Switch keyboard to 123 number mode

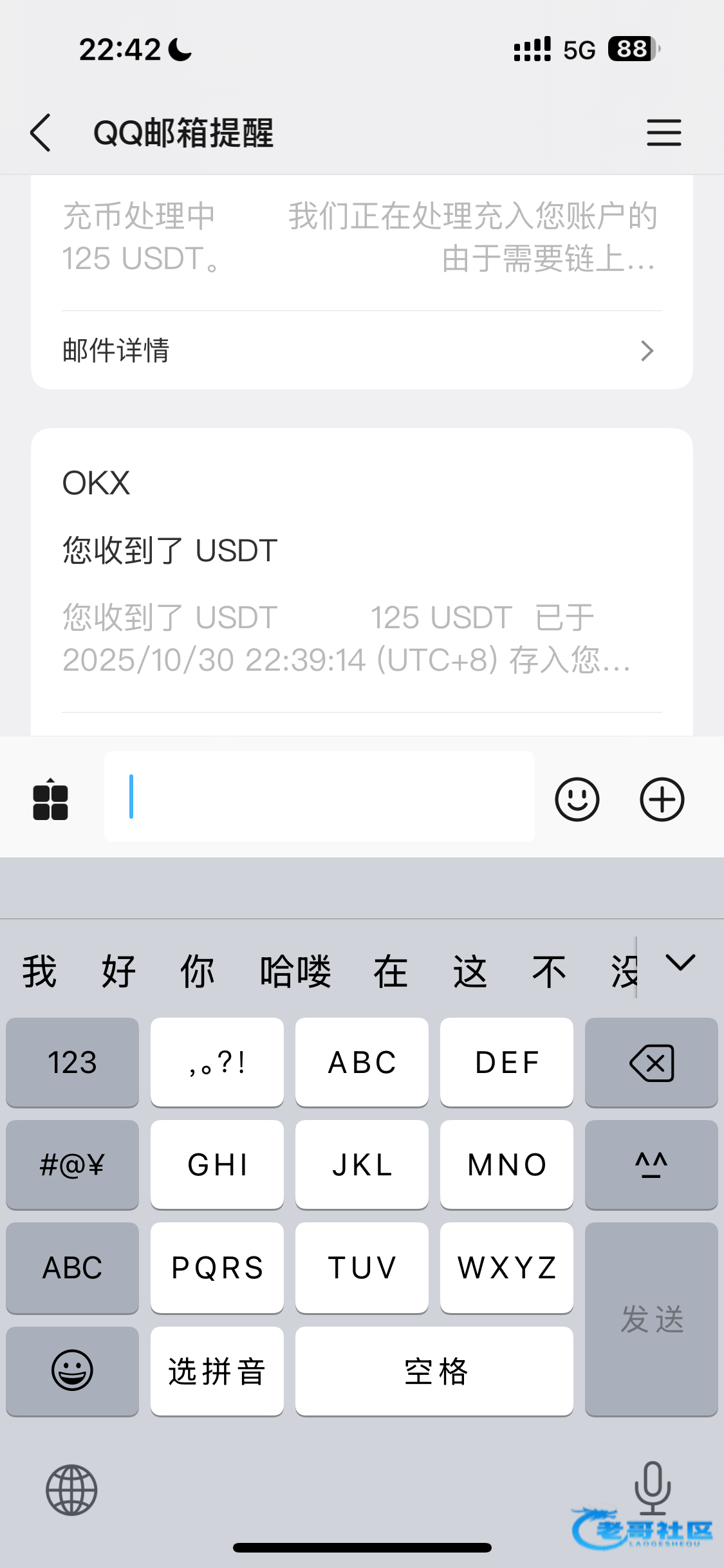[72, 1063]
